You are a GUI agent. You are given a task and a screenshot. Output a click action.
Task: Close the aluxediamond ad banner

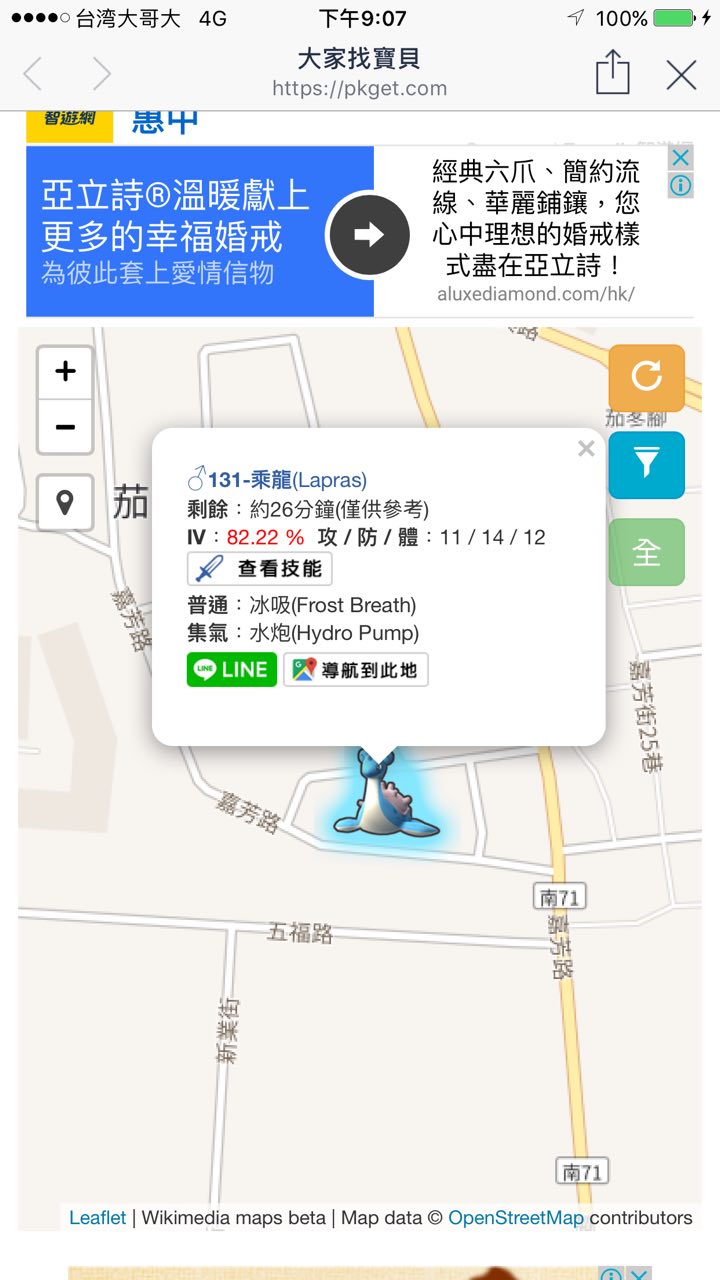click(680, 158)
